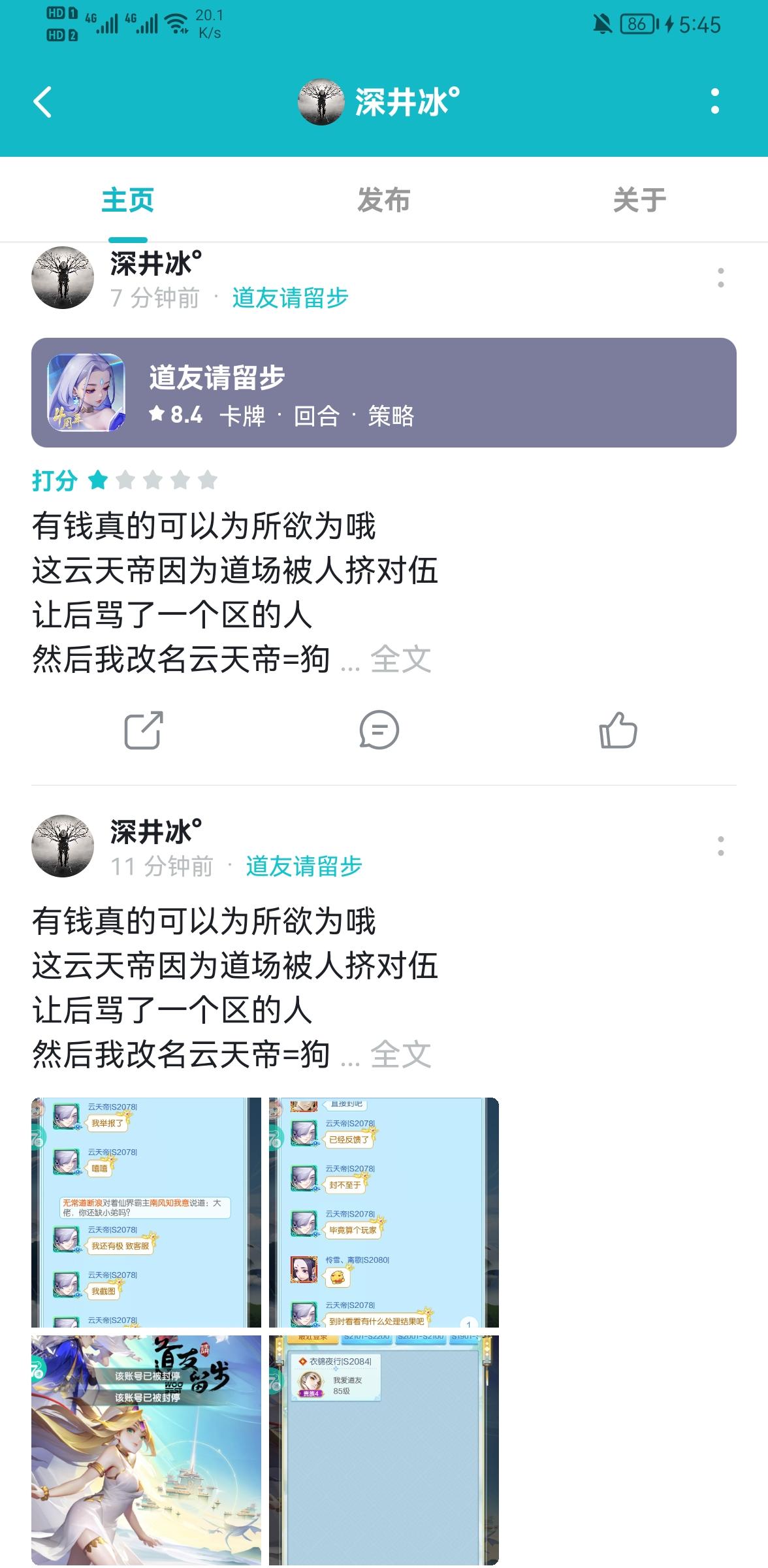The height and width of the screenshot is (1568, 768).
Task: Open the top-right more options icon
Action: [x=715, y=103]
